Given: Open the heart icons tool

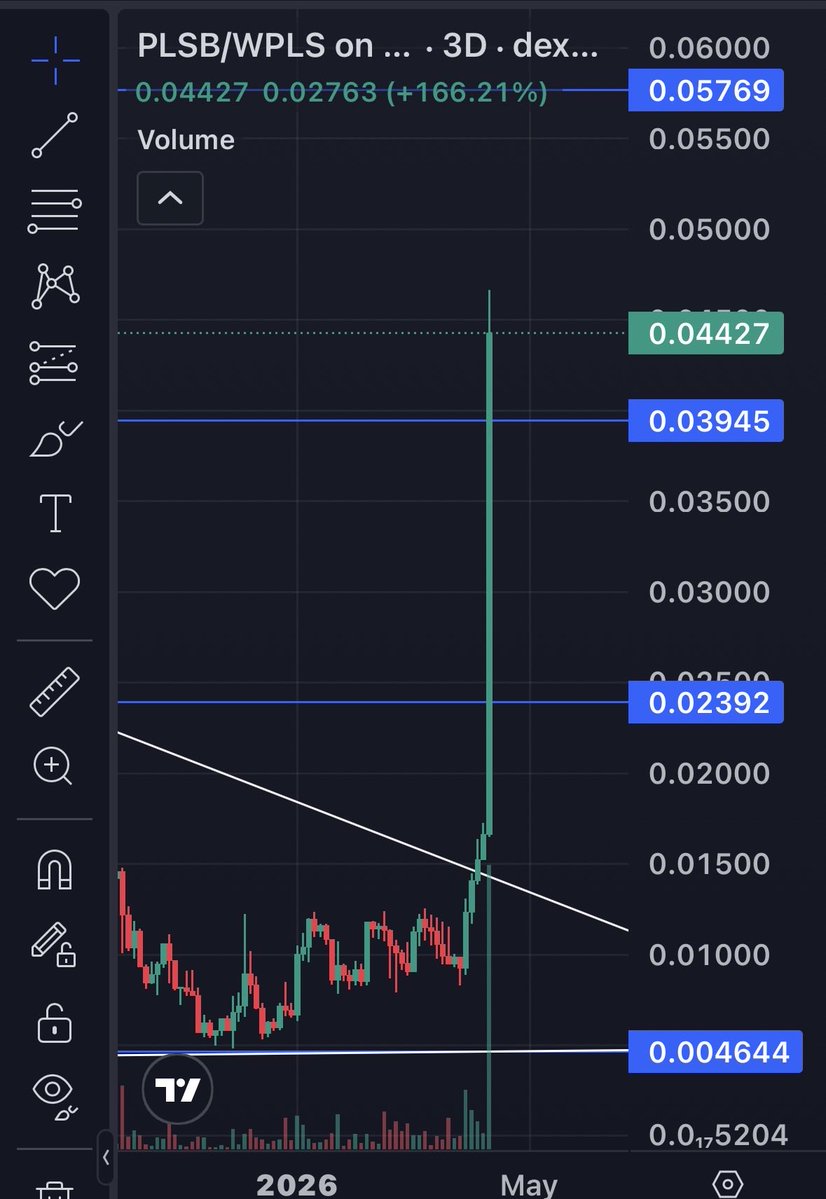Looking at the screenshot, I should [x=55, y=588].
